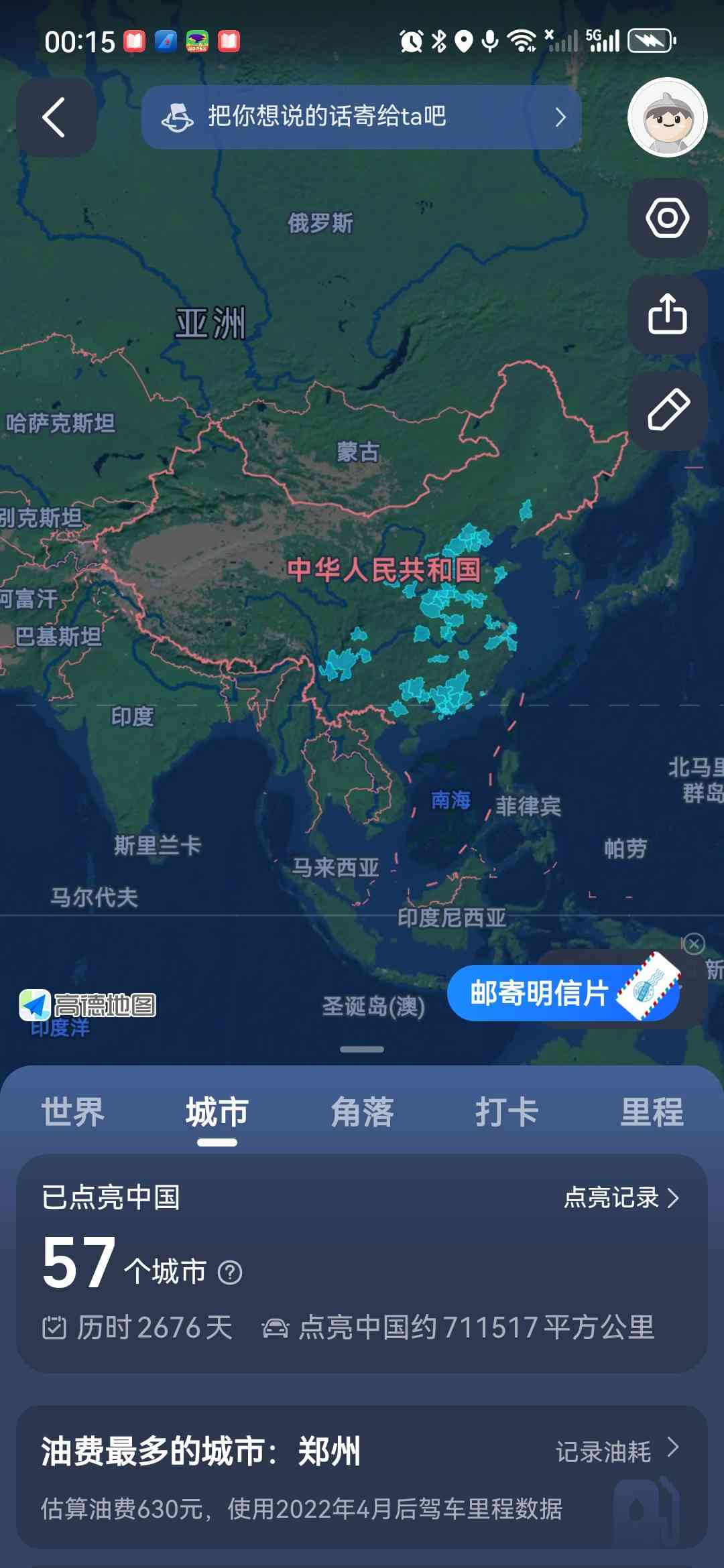
Task: Go back using the top-left arrow
Action: [55, 117]
